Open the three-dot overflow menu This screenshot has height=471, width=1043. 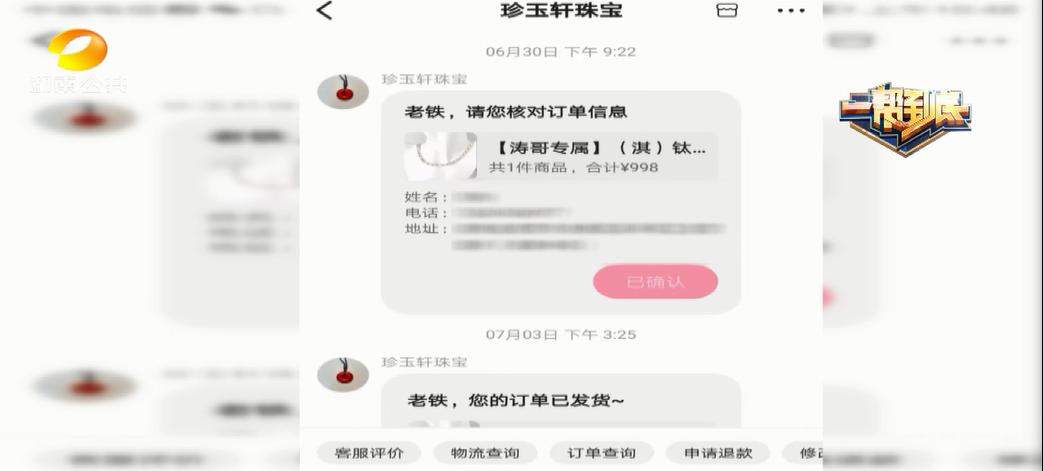pos(790,11)
